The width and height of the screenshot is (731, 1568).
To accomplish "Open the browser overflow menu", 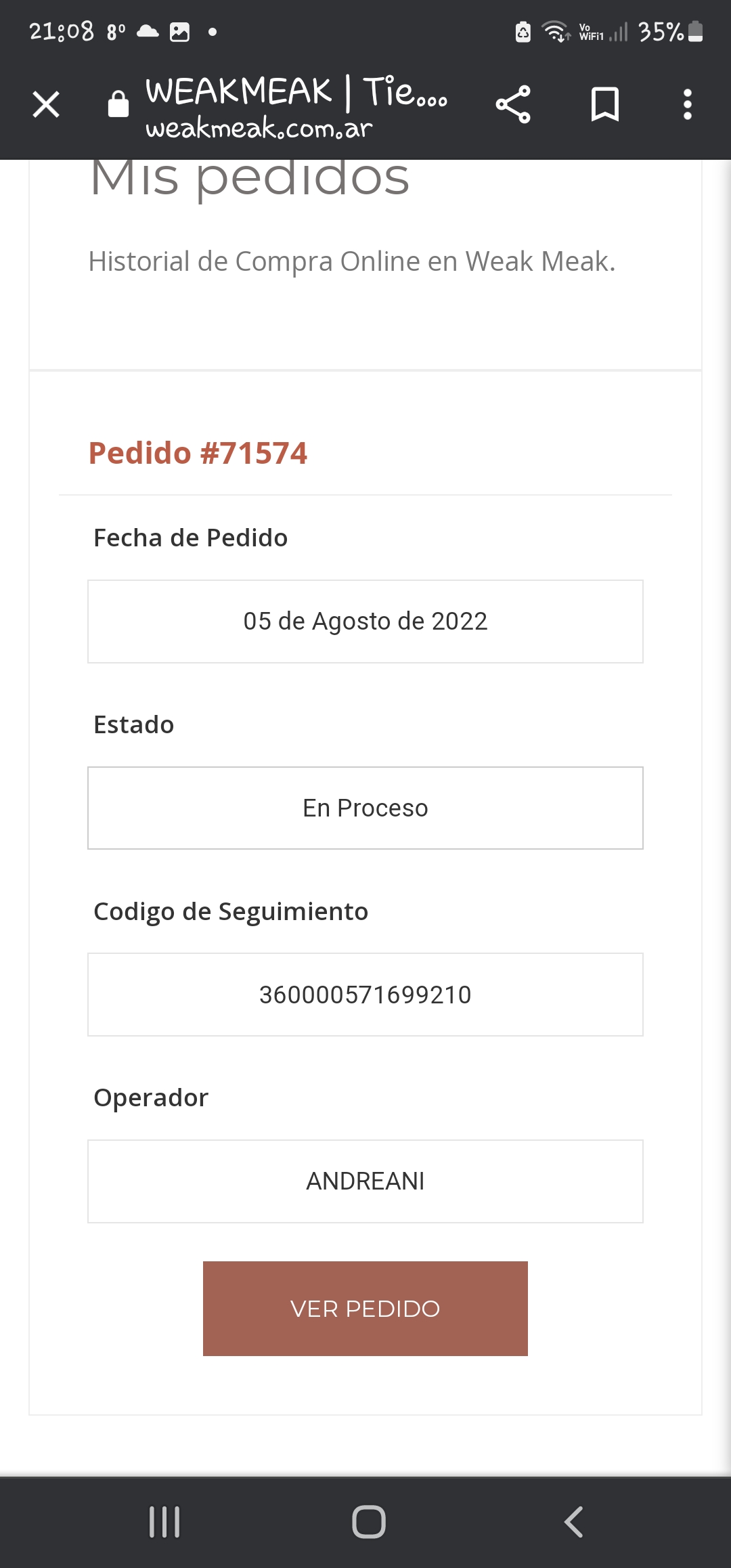I will (x=688, y=104).
